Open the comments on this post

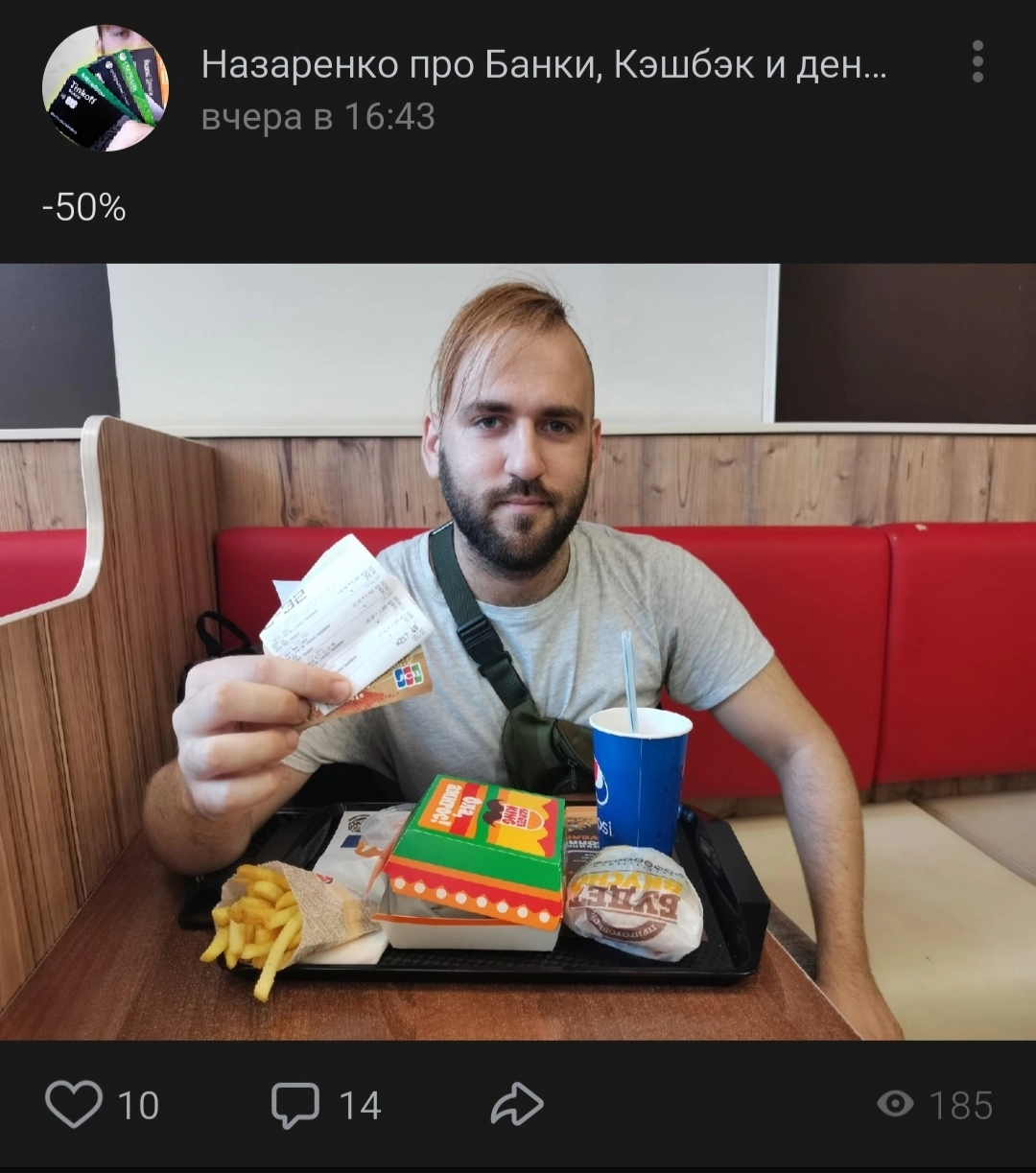tap(295, 1105)
